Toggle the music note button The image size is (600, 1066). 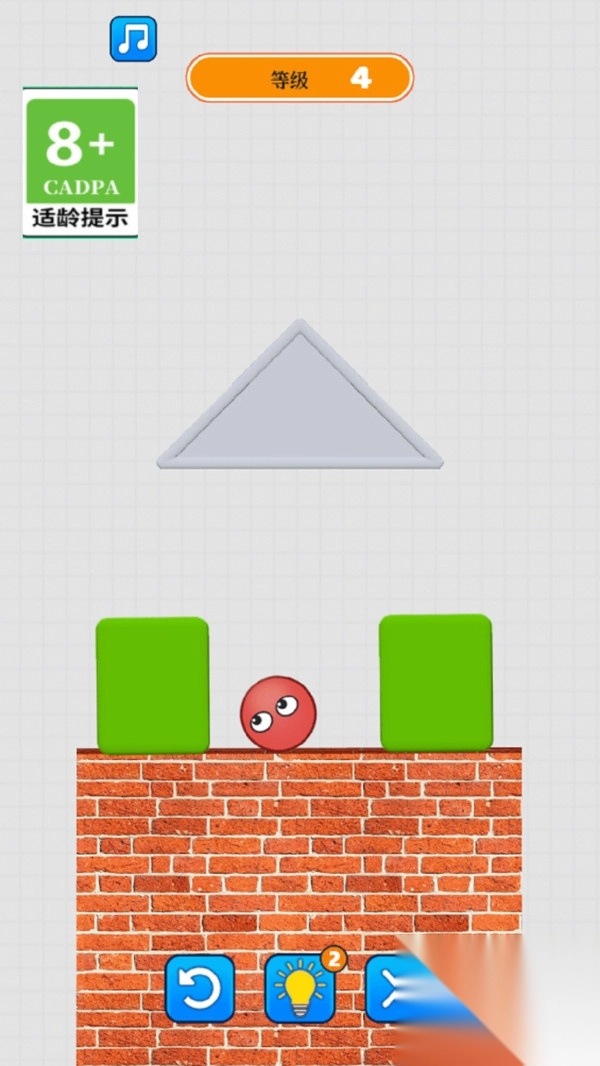coord(133,39)
